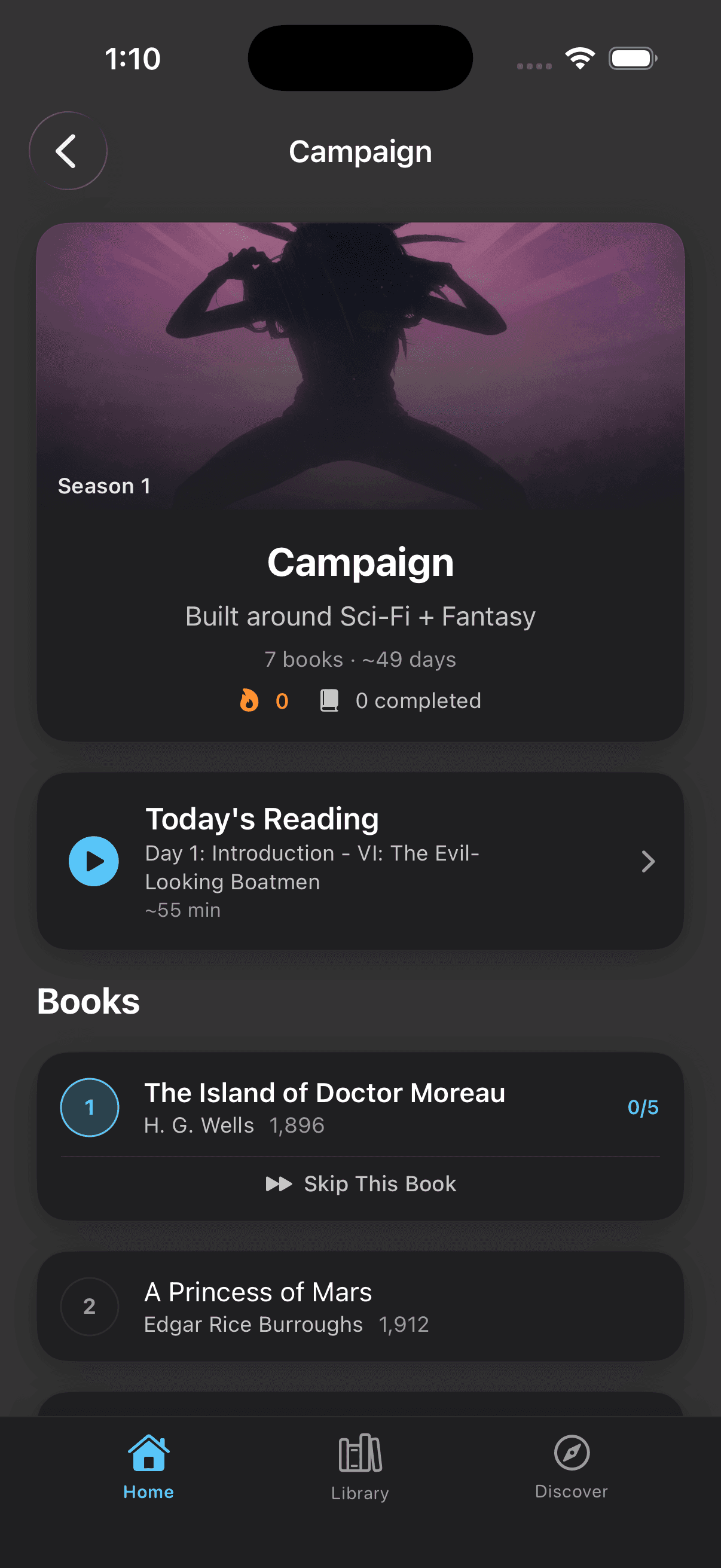721x1568 pixels.
Task: Tap the book completed icon next to 0 completed
Action: coord(329,701)
